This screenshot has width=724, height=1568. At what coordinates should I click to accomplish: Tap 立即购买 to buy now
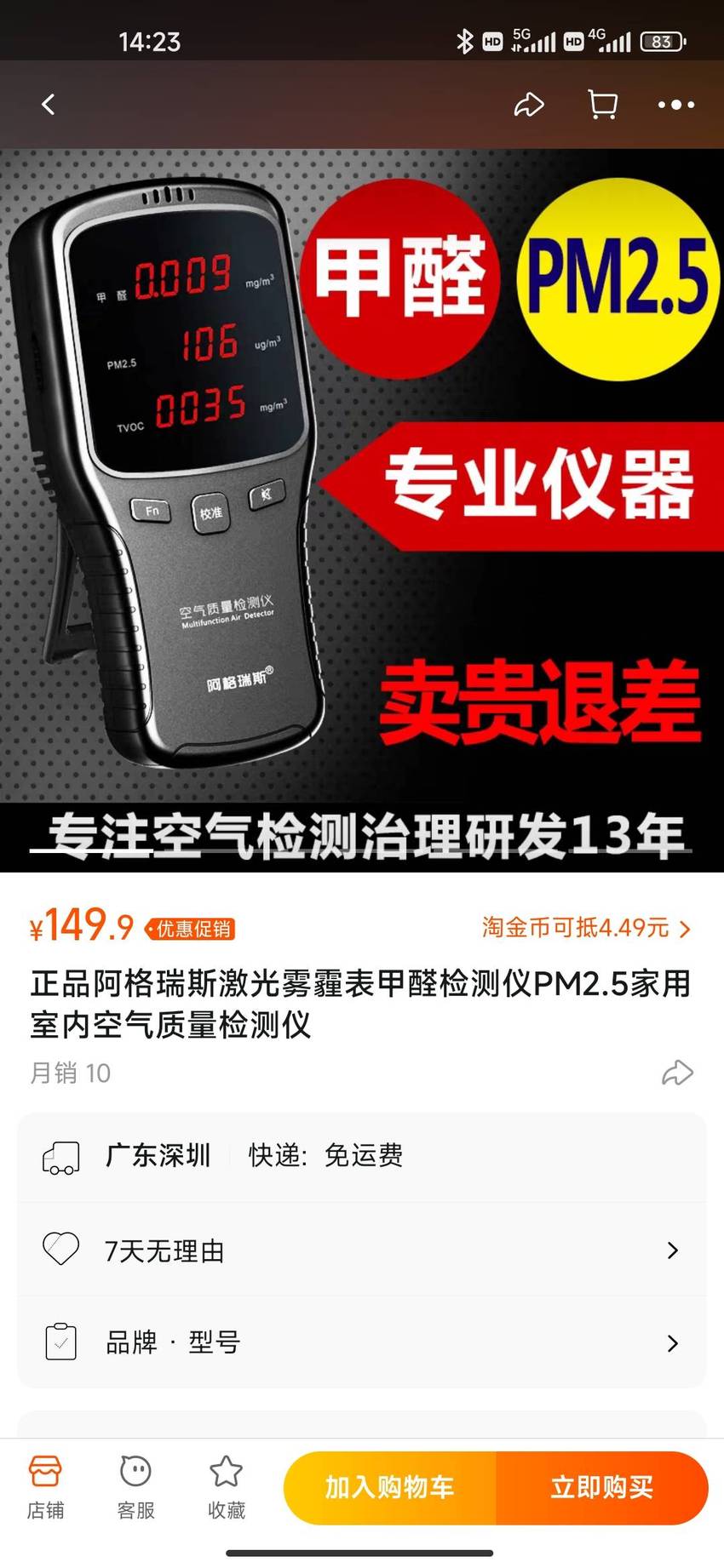pos(602,1487)
